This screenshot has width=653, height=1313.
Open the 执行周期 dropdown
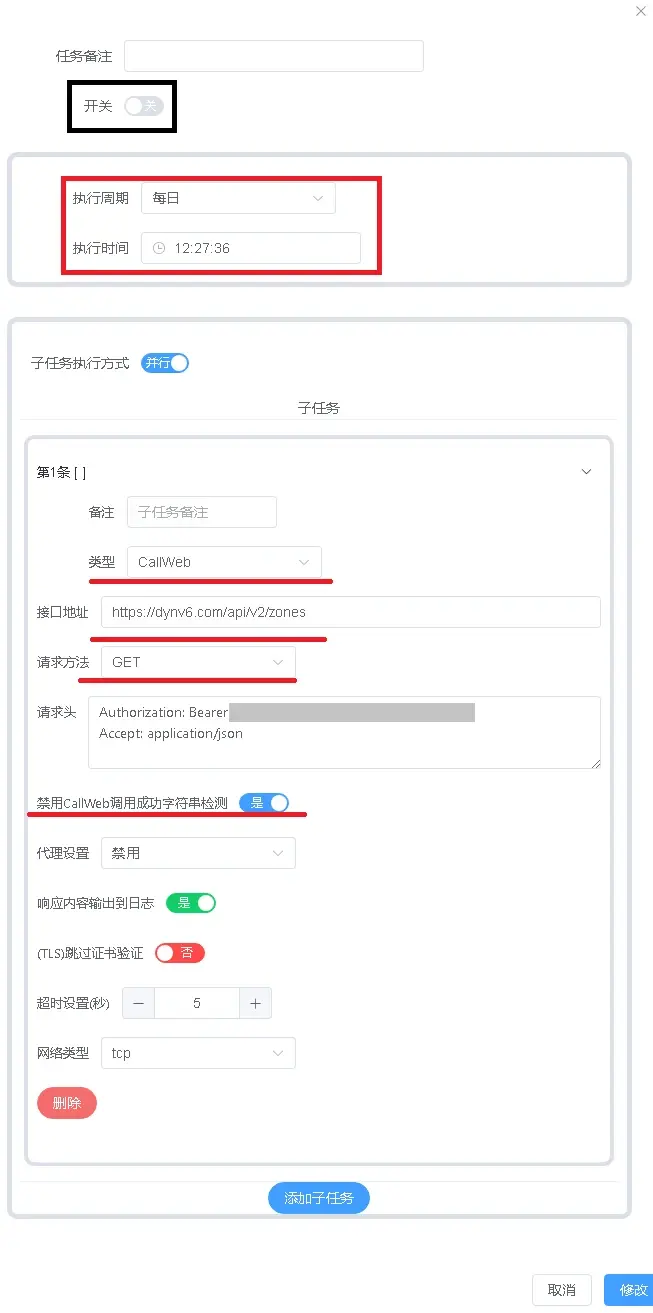238,198
